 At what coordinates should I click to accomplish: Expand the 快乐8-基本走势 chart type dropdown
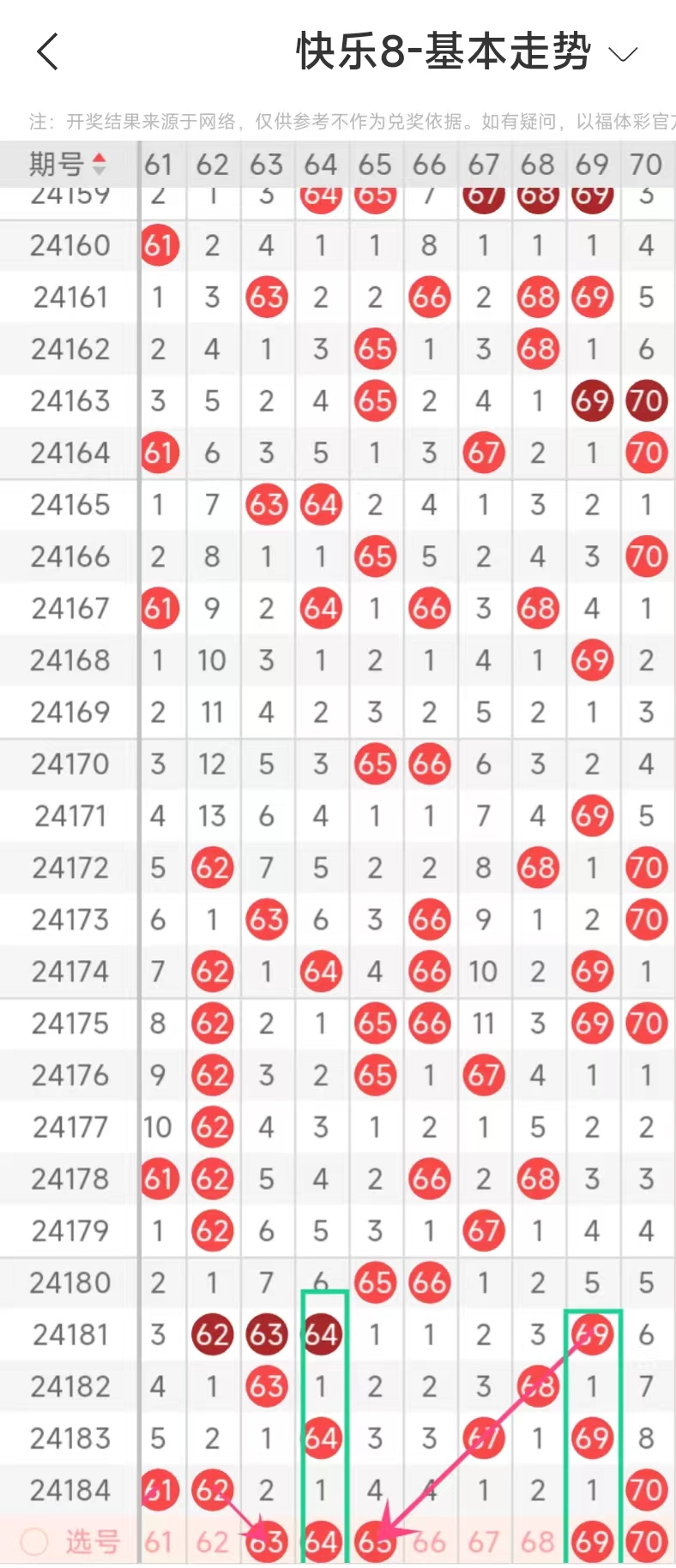[623, 54]
